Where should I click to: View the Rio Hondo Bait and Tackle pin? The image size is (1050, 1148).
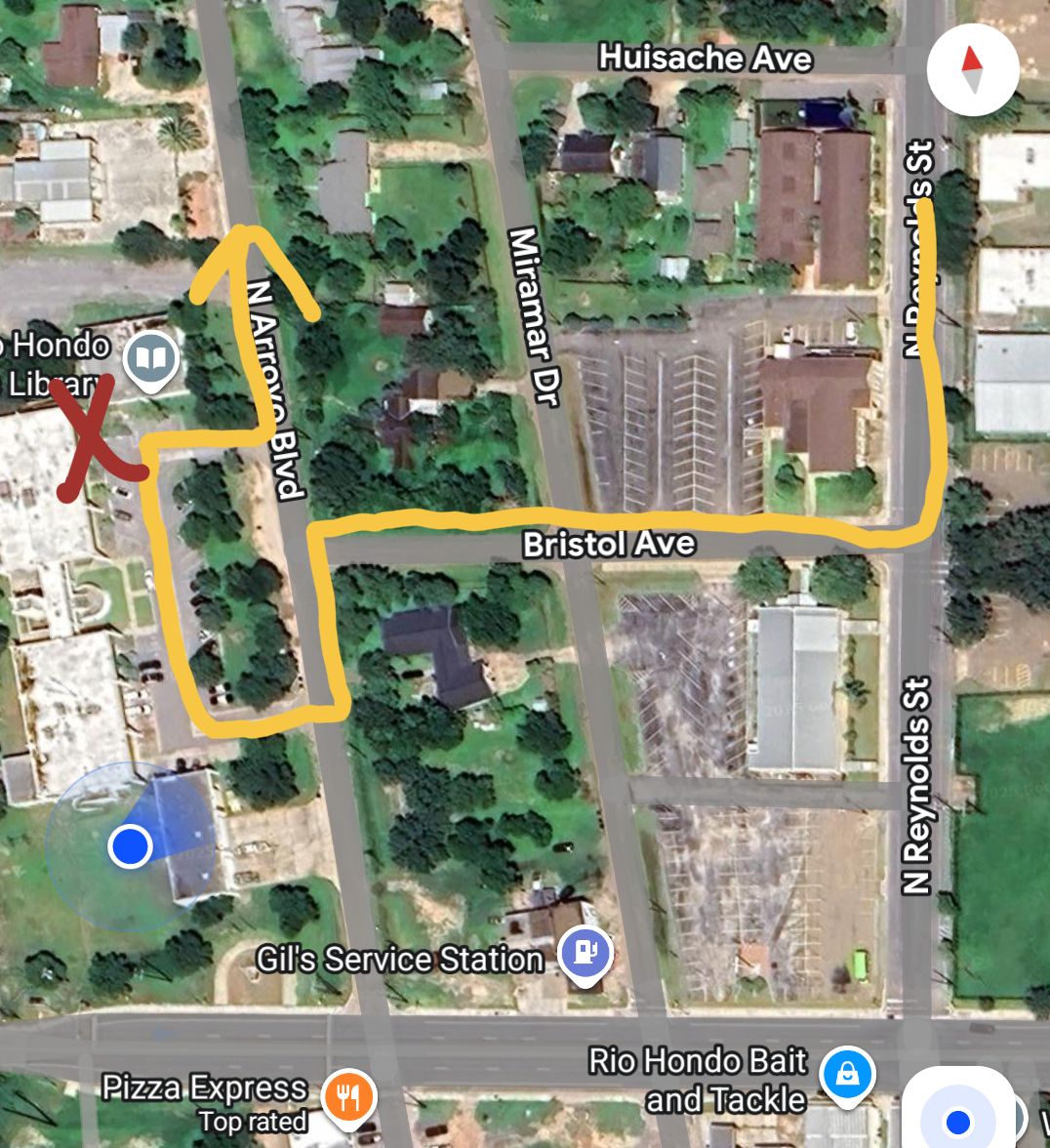click(847, 1074)
